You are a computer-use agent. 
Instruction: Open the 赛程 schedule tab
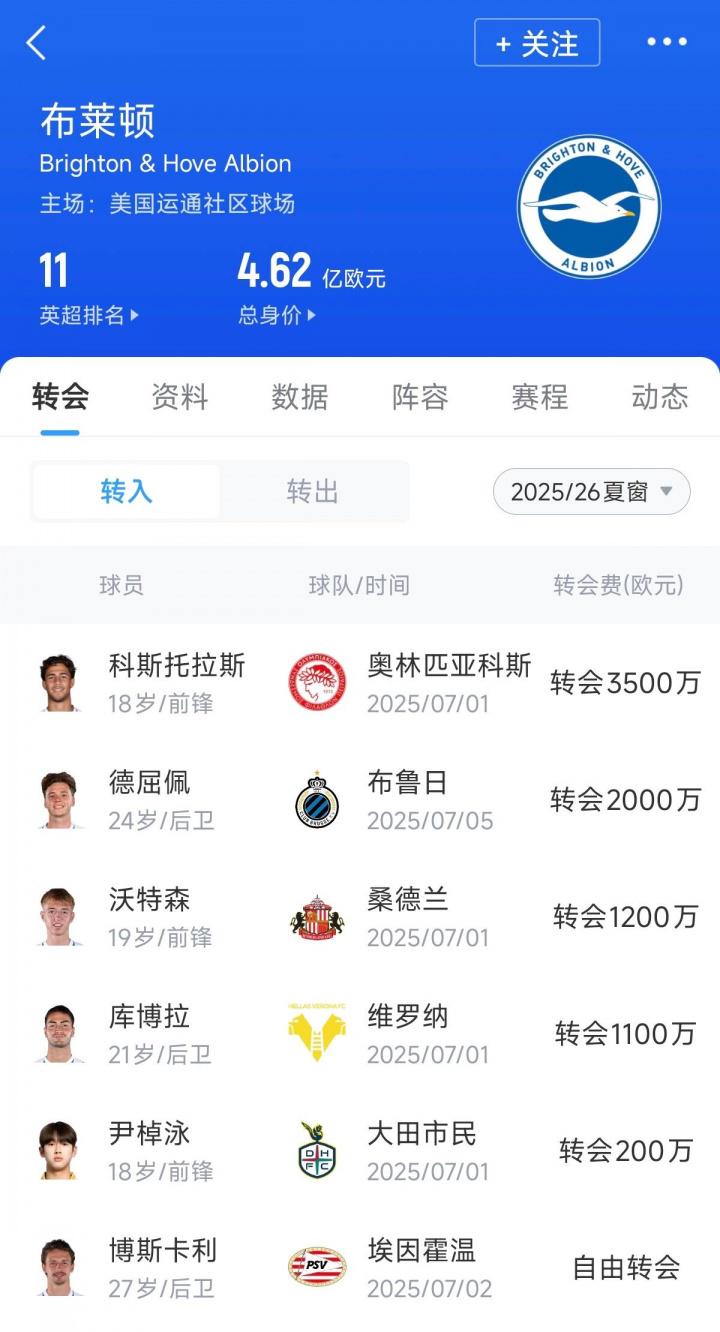tap(540, 397)
